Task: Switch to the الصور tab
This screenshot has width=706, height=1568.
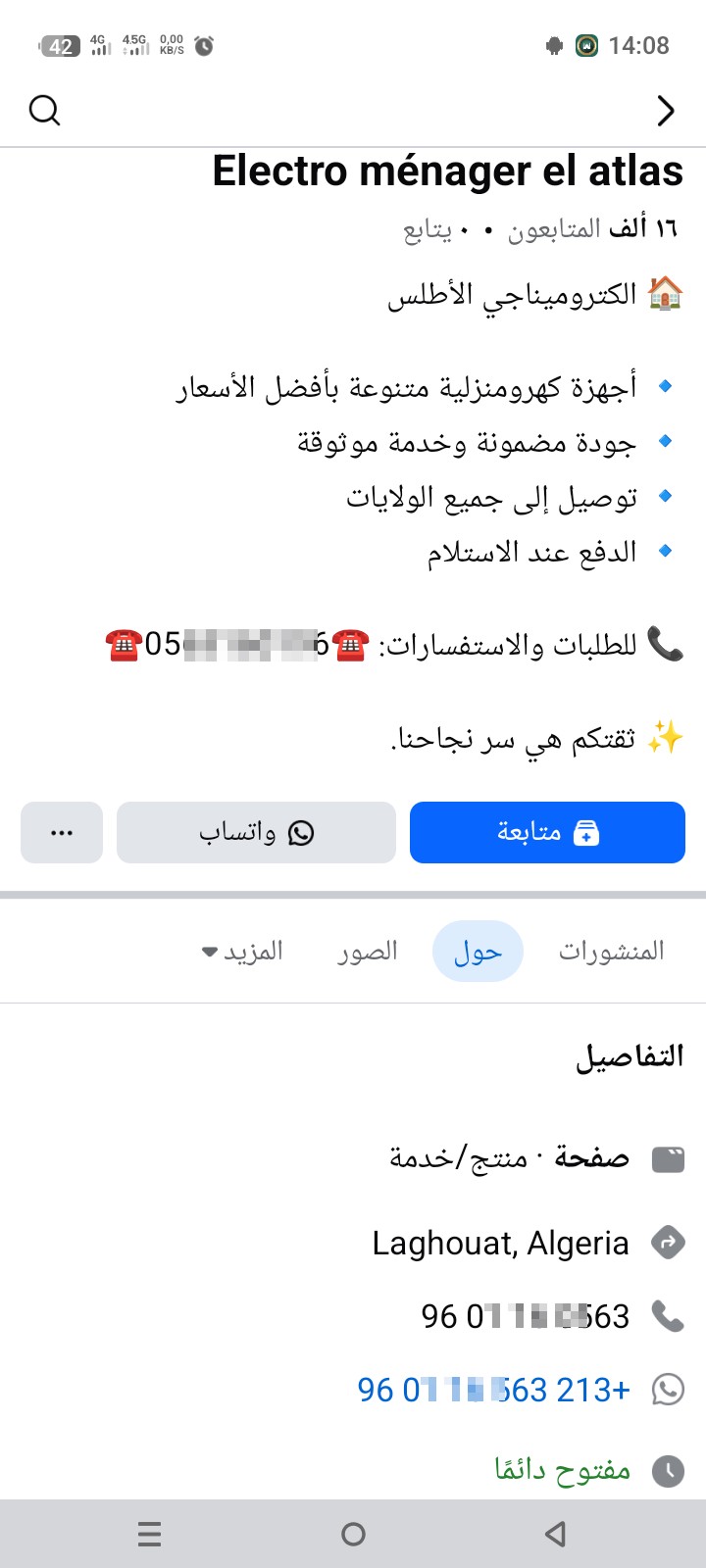Action: (368, 951)
